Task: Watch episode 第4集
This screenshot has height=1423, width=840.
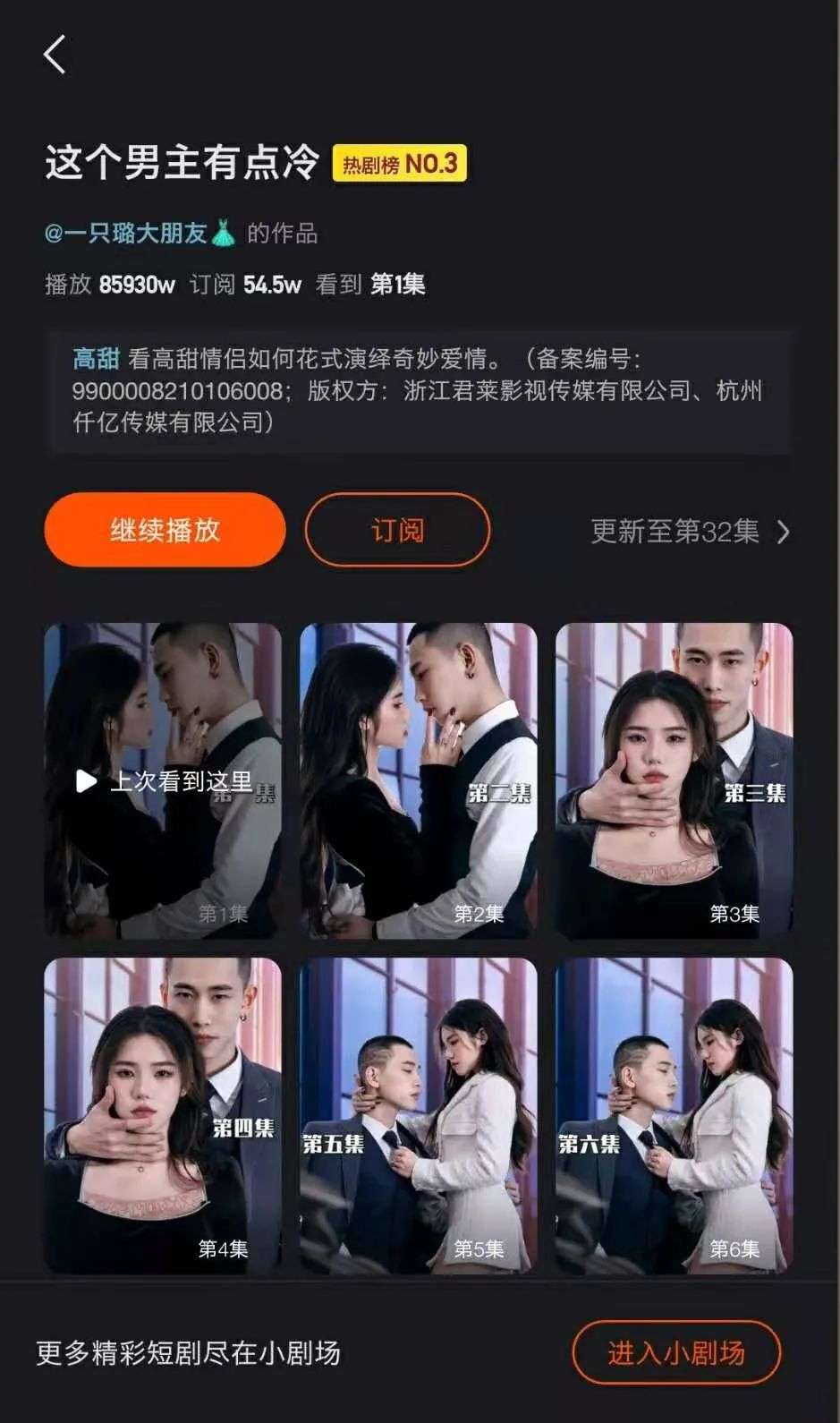Action: (163, 1115)
